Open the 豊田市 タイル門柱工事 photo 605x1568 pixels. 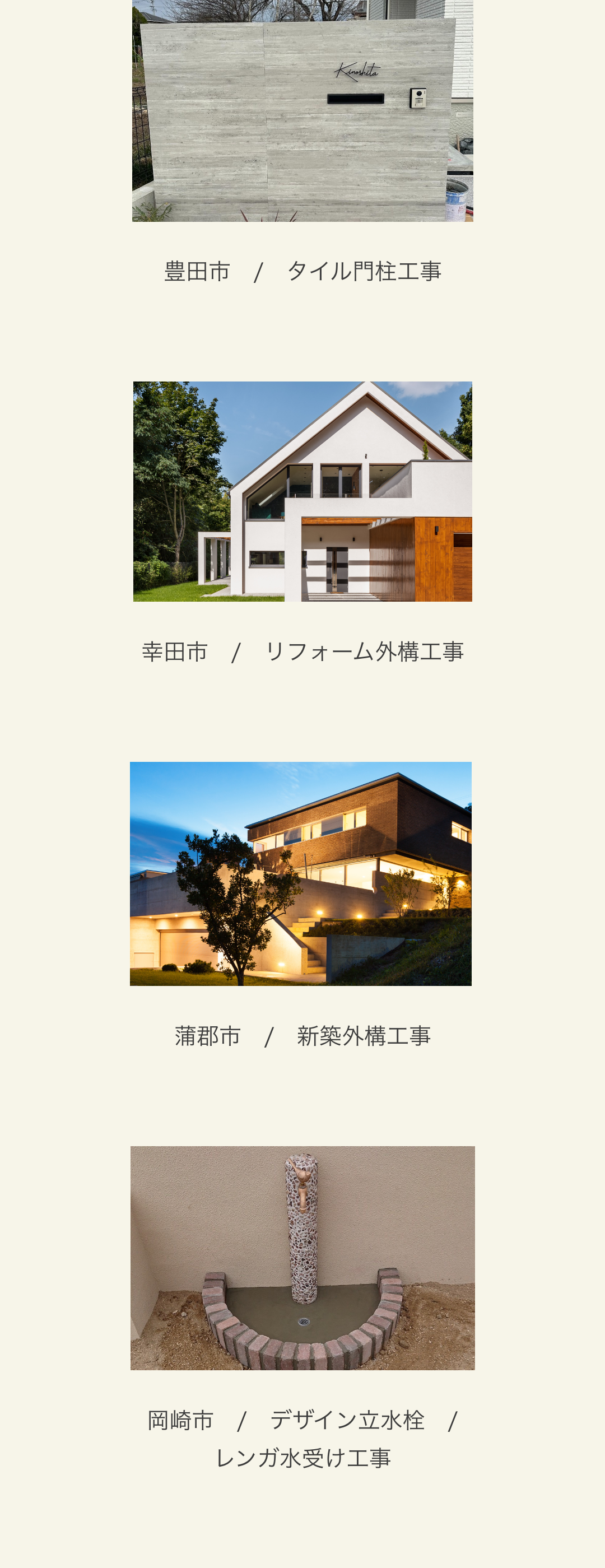302,111
